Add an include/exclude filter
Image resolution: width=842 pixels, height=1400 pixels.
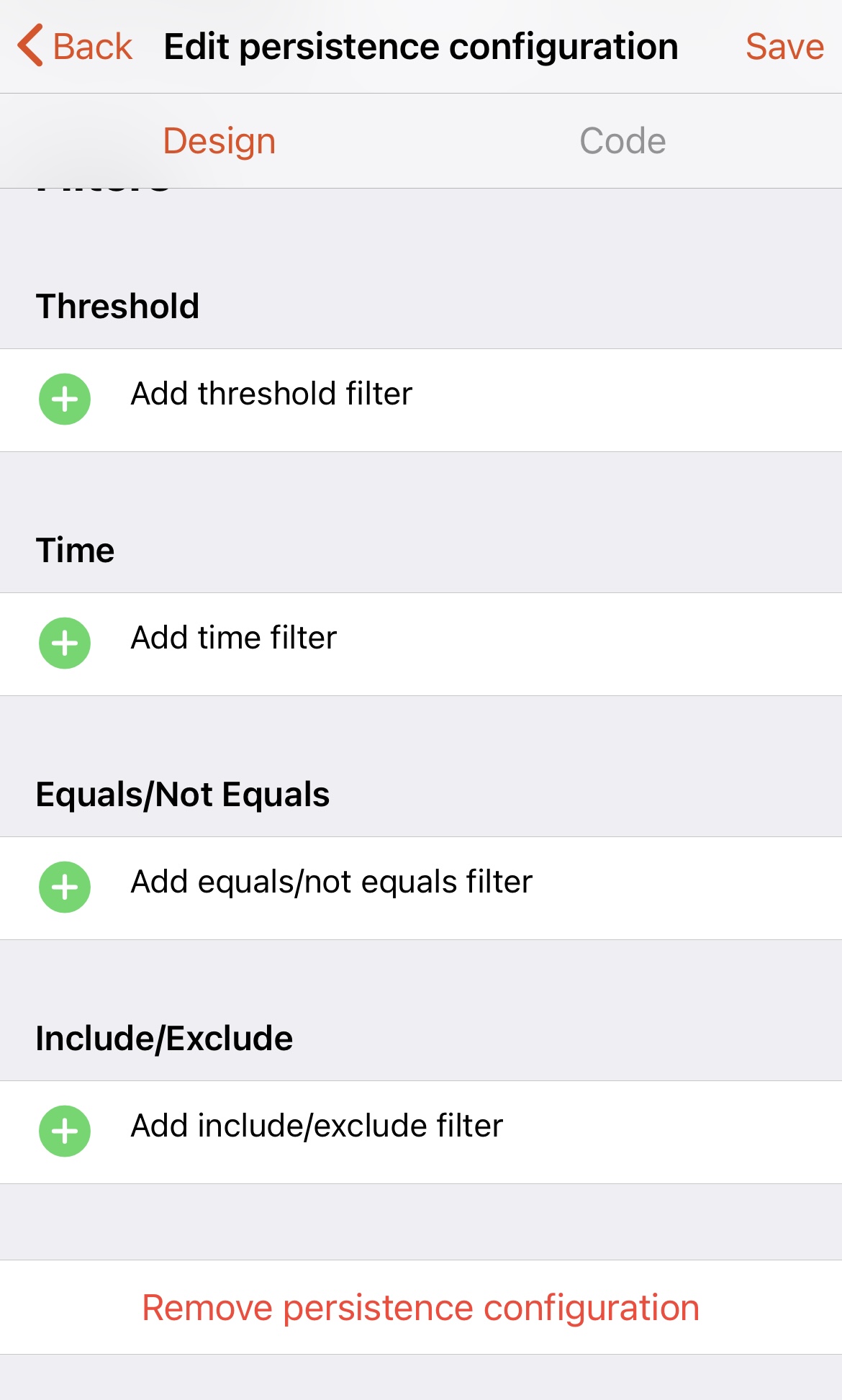coord(421,1132)
